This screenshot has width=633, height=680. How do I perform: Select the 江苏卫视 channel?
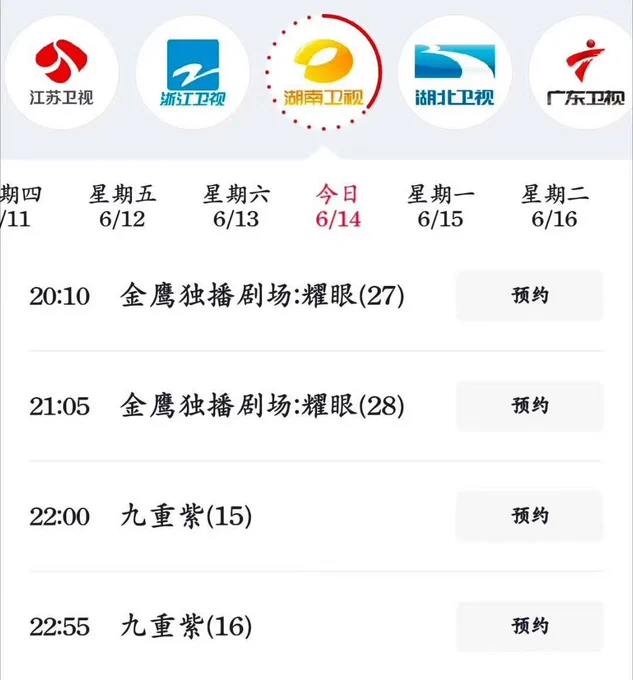click(x=61, y=72)
